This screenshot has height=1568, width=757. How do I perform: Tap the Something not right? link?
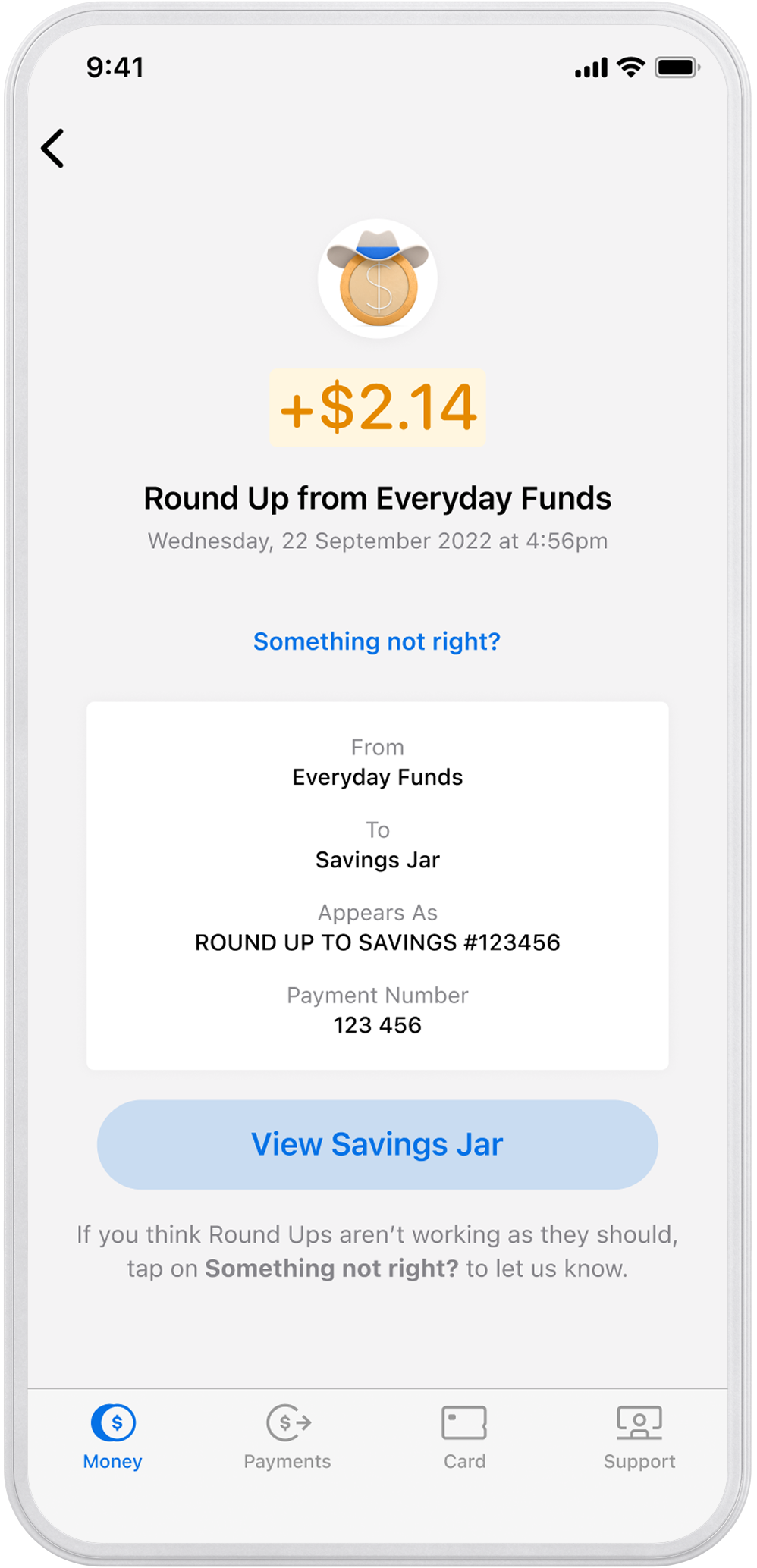(377, 641)
